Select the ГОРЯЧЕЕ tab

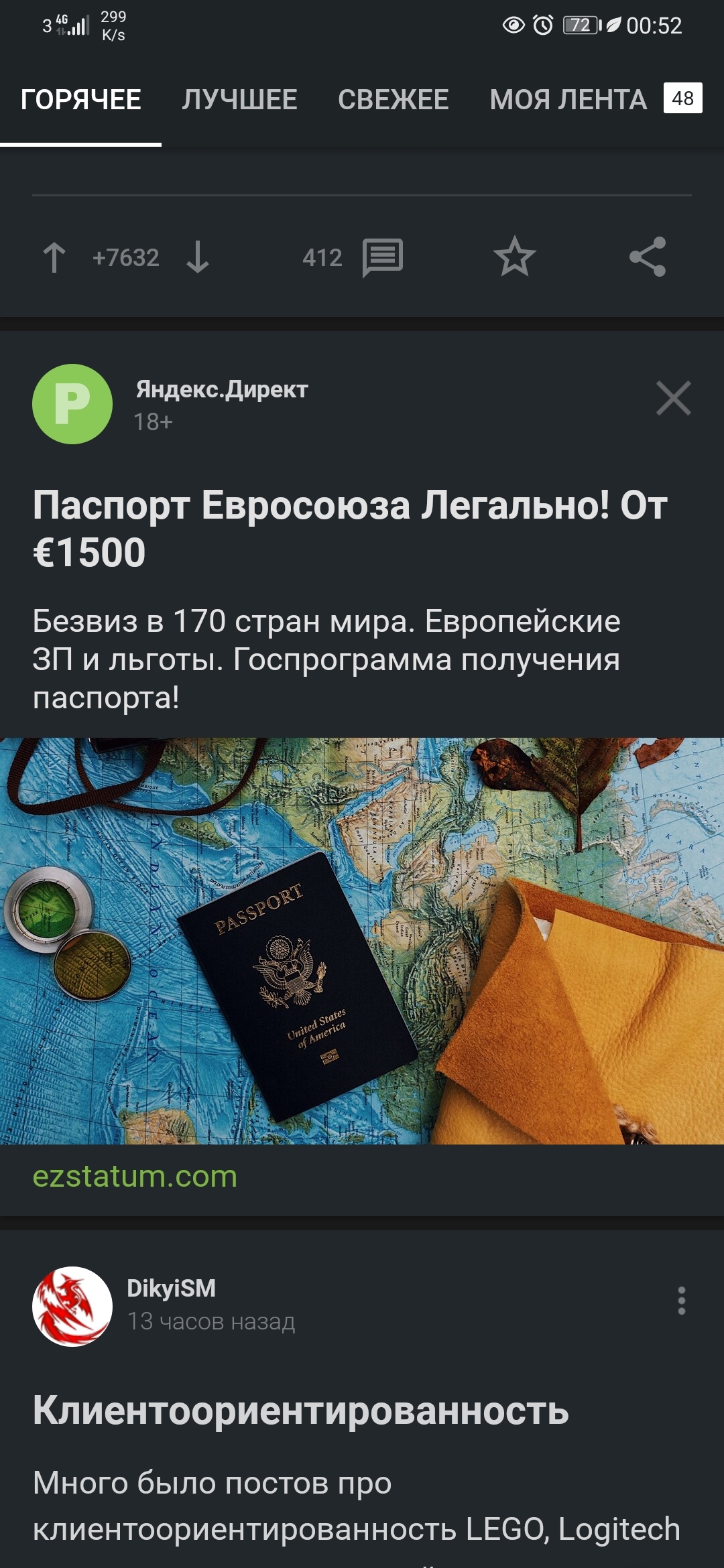pos(80,100)
